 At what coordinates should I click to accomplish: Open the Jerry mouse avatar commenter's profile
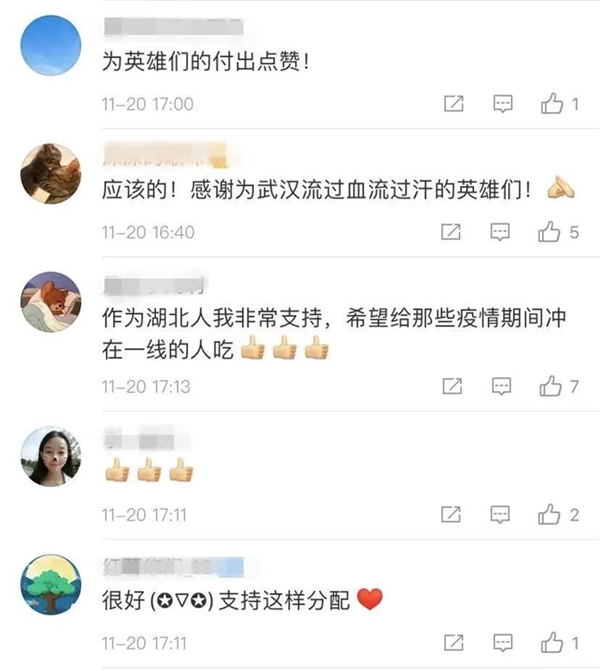(x=51, y=301)
